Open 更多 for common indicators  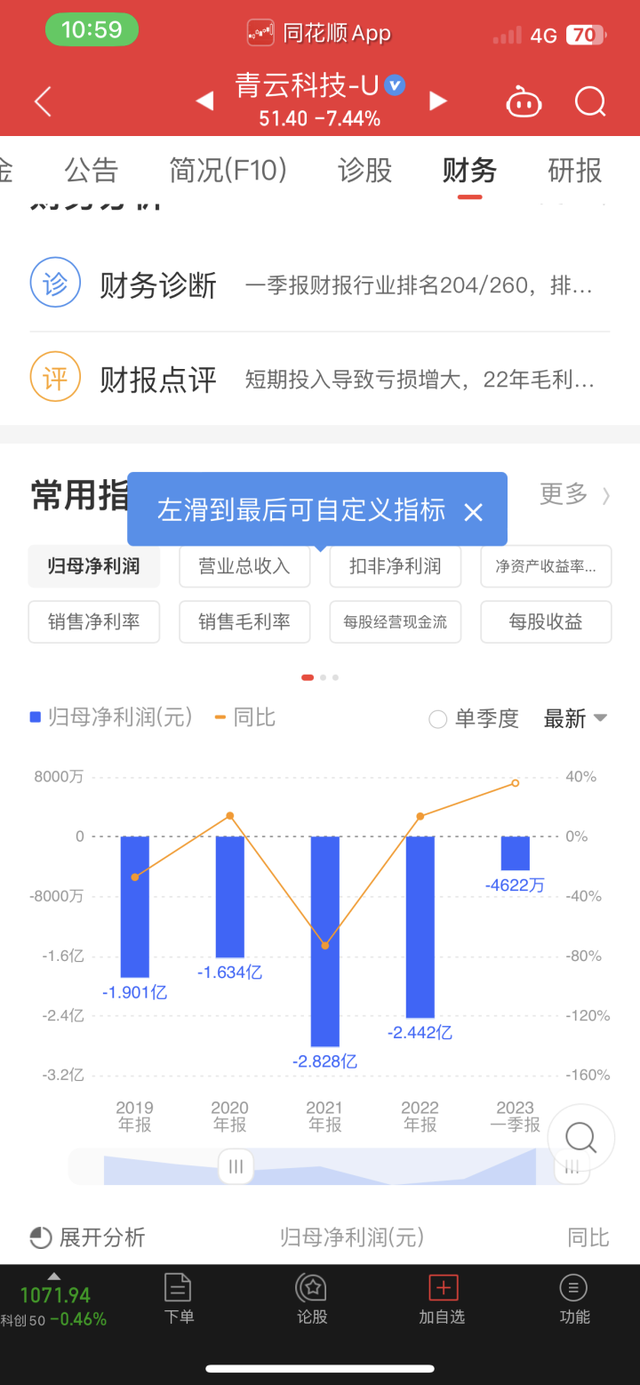(575, 494)
